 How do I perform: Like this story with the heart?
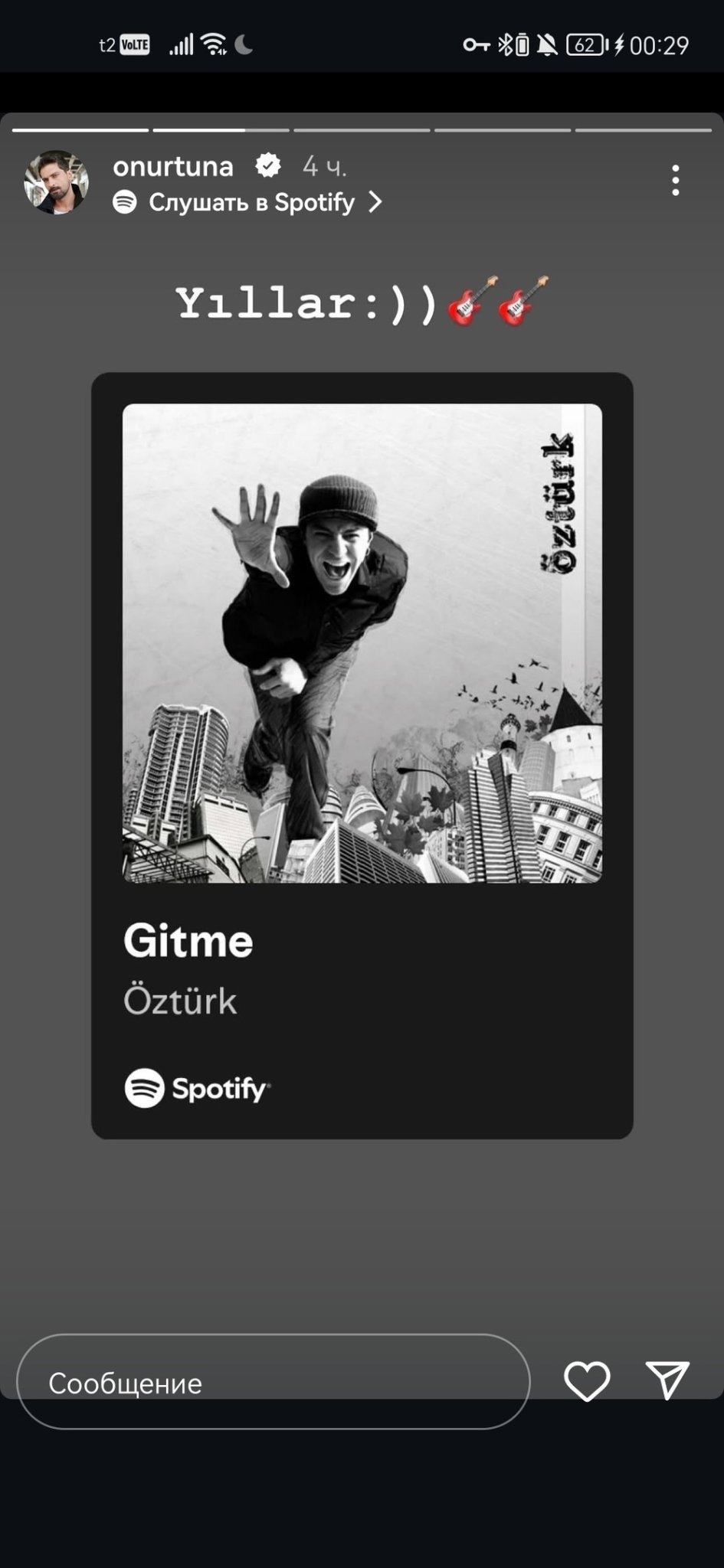[587, 1382]
